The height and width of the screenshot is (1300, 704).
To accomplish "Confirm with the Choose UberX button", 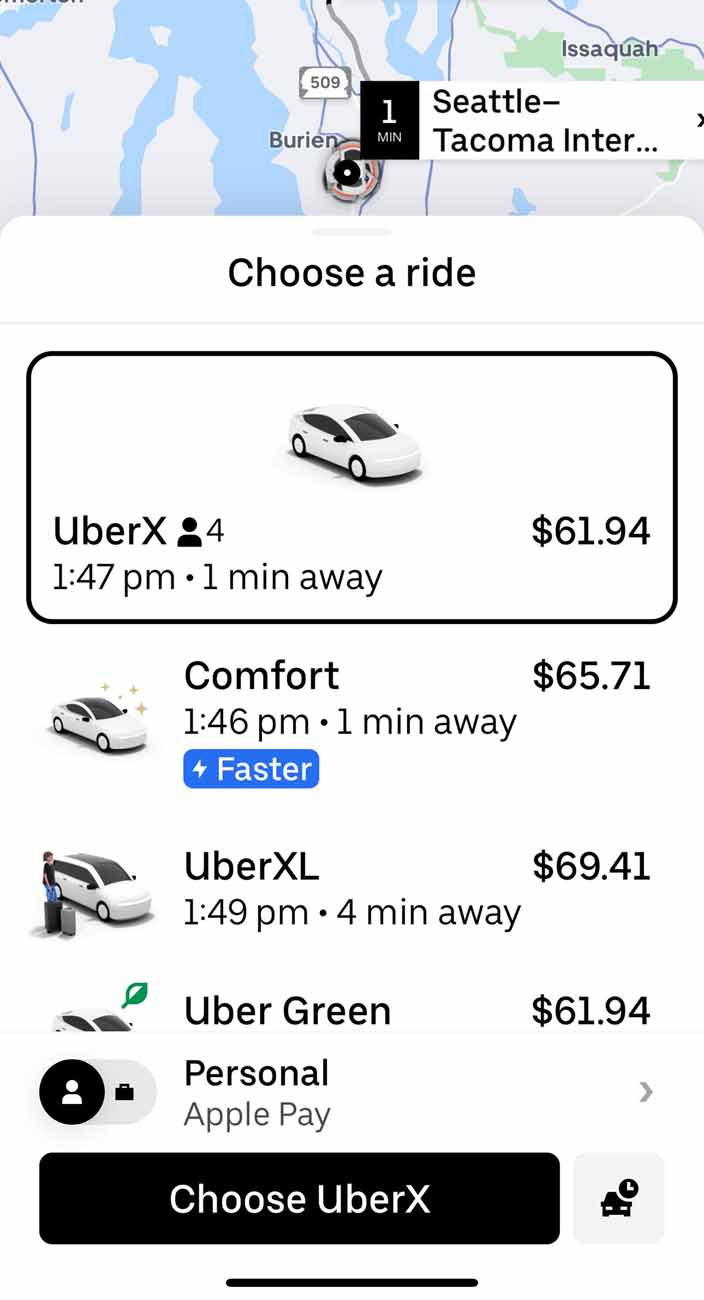I will pyautogui.click(x=299, y=1198).
